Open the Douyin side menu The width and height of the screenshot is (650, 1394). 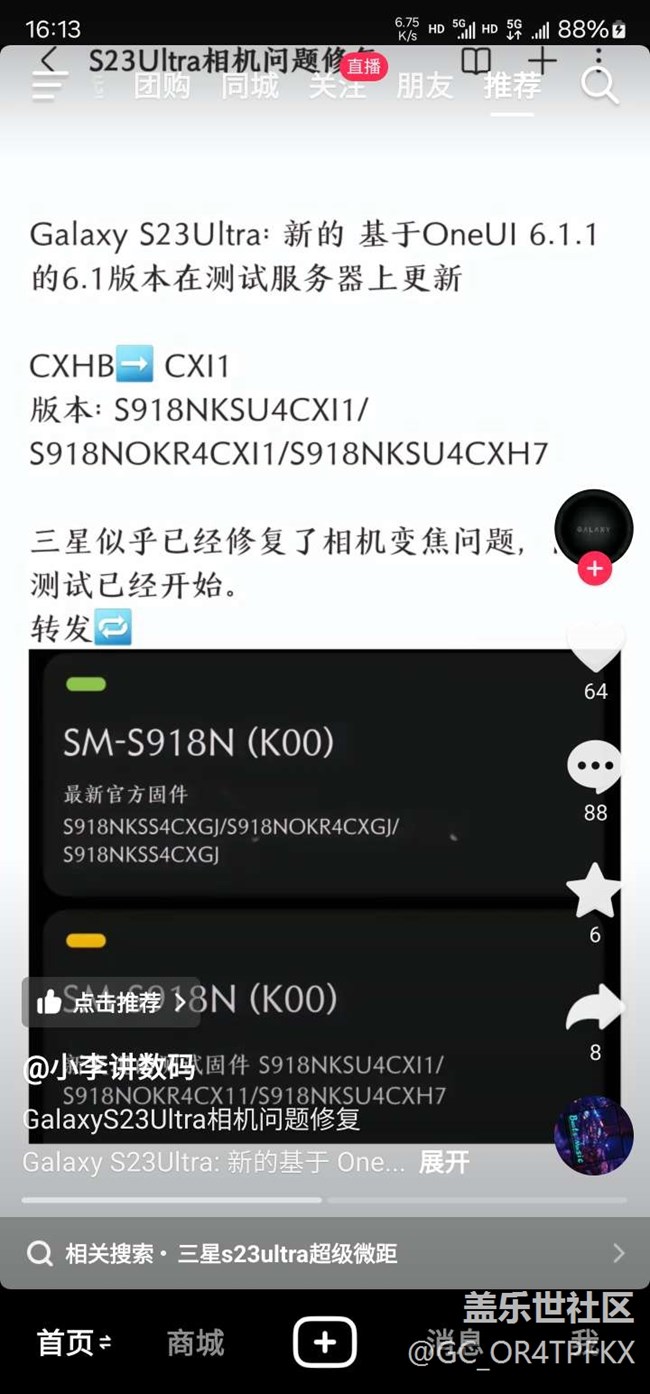48,86
